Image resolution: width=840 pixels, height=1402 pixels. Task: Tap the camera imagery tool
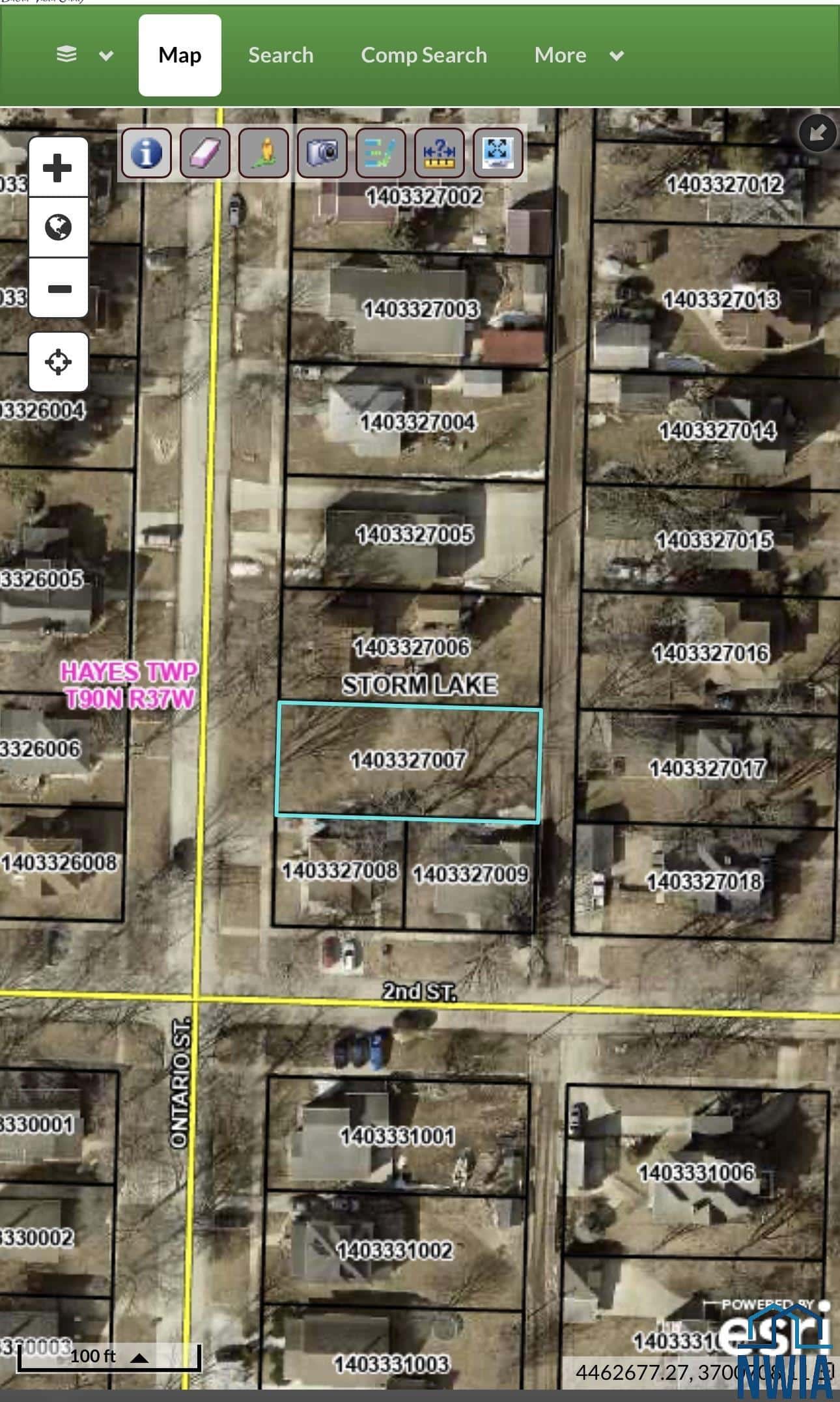click(322, 154)
